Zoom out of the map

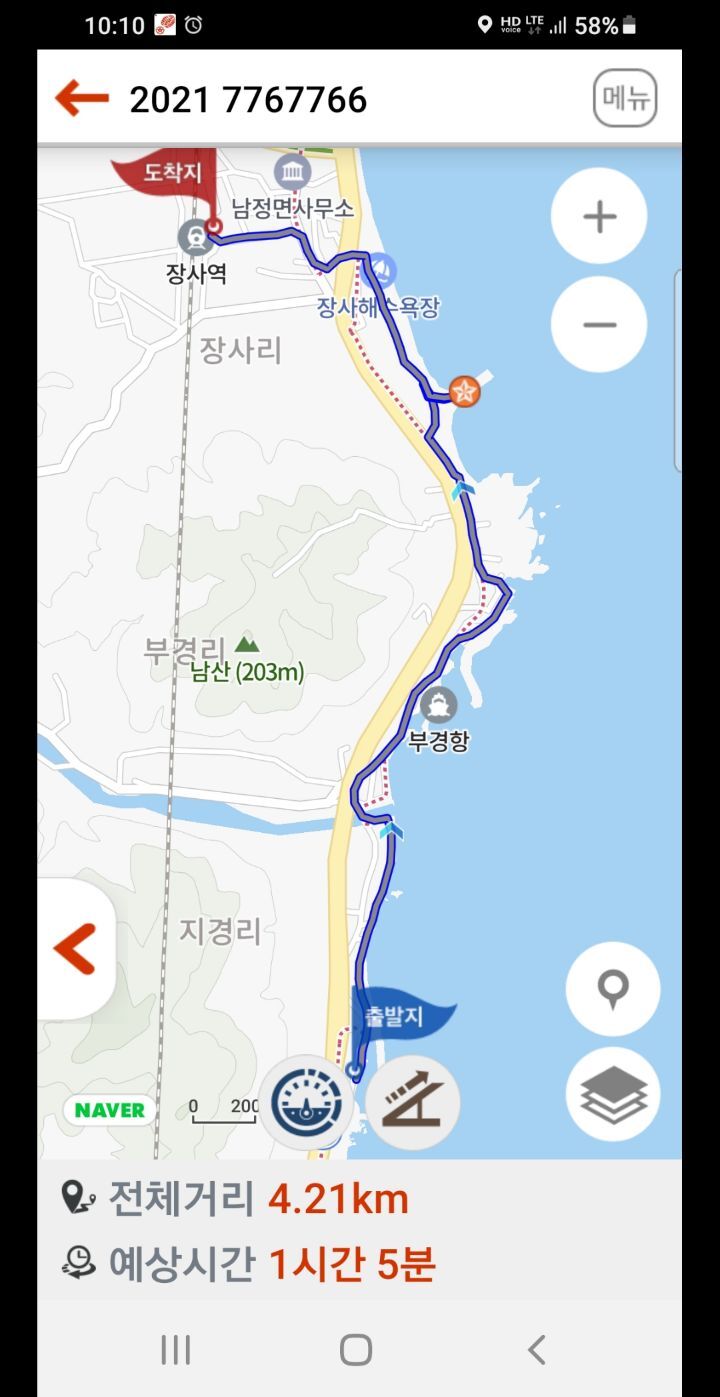click(599, 325)
